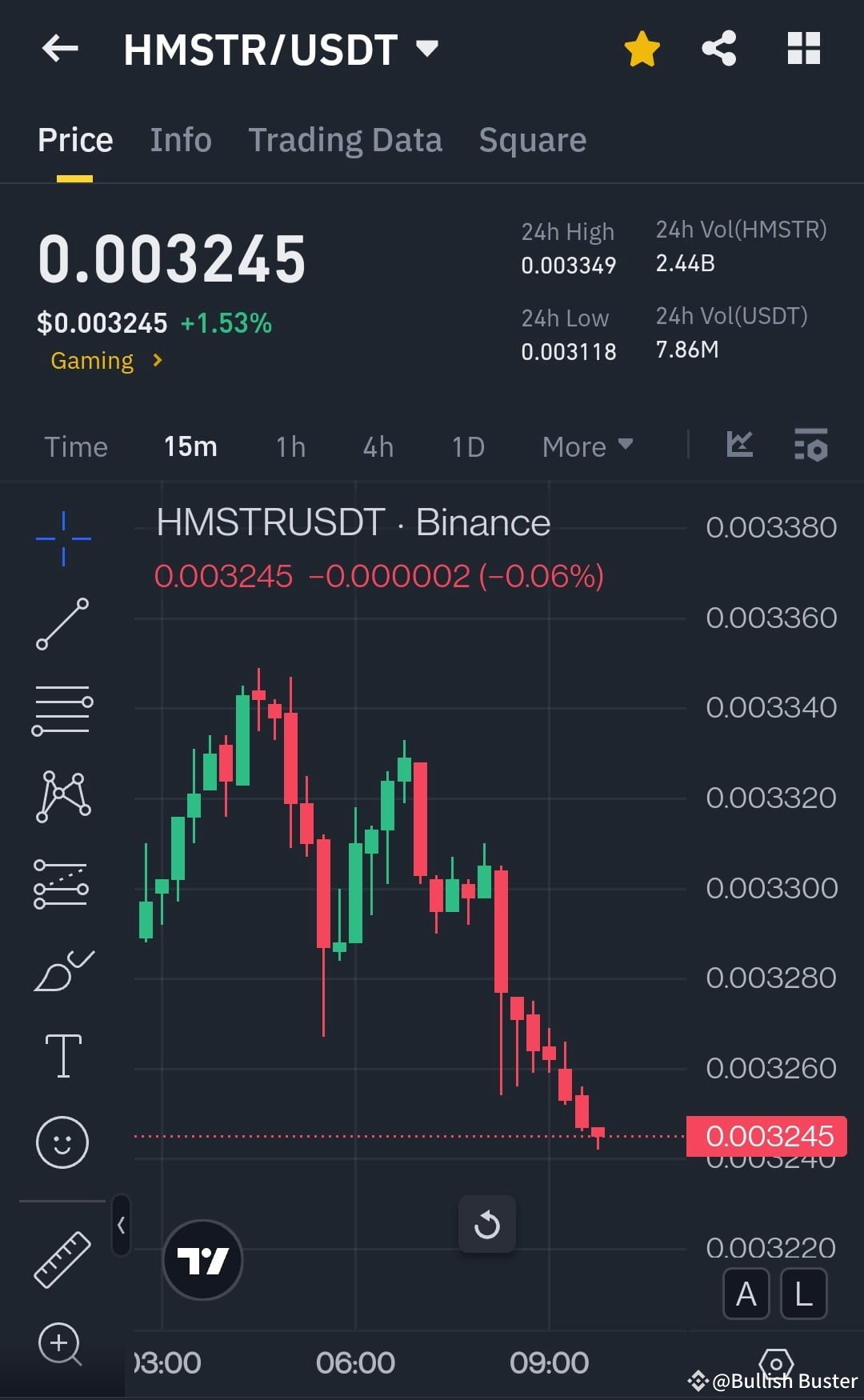Collapse the drawing toolbar with the chevron

(121, 1225)
